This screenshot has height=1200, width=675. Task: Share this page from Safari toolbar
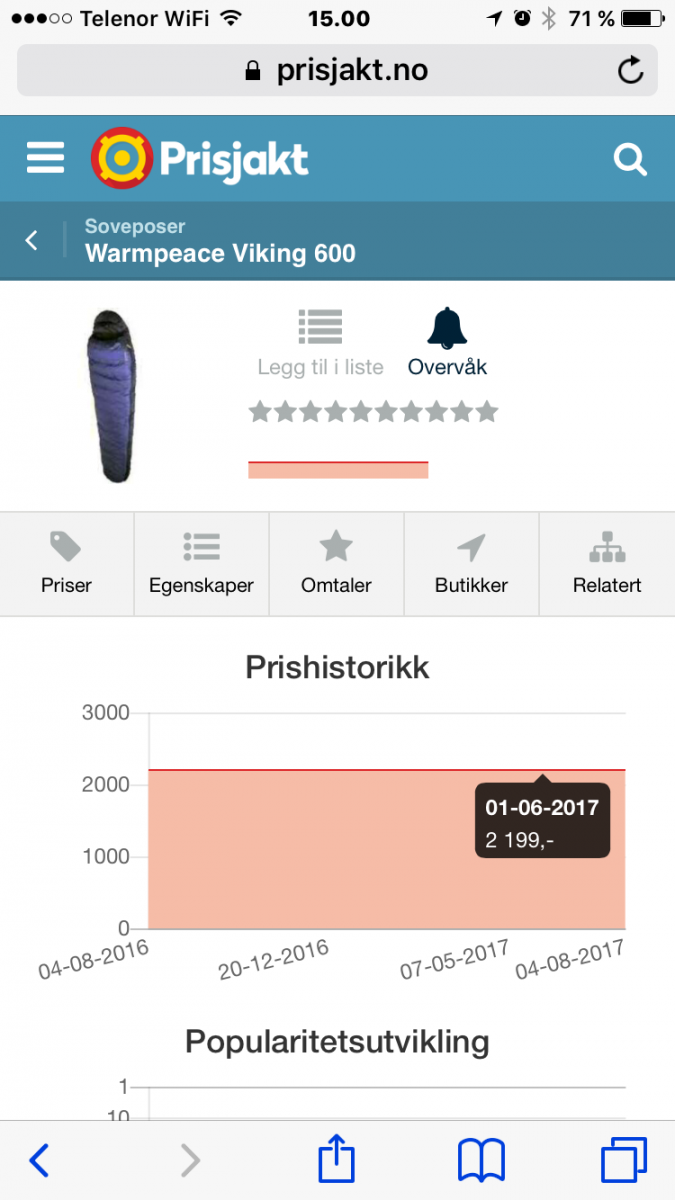337,1160
